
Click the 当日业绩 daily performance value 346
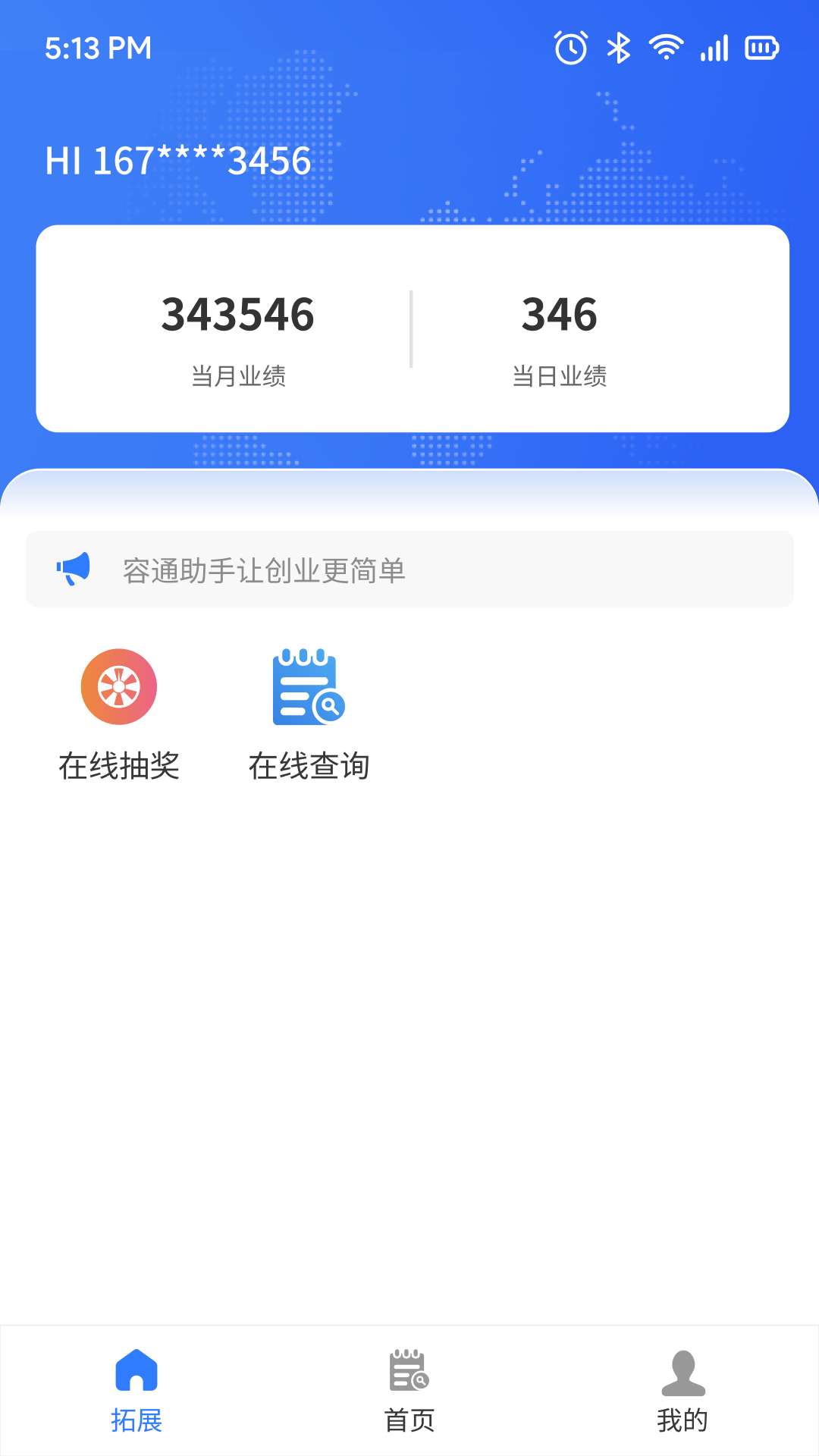[x=559, y=315]
